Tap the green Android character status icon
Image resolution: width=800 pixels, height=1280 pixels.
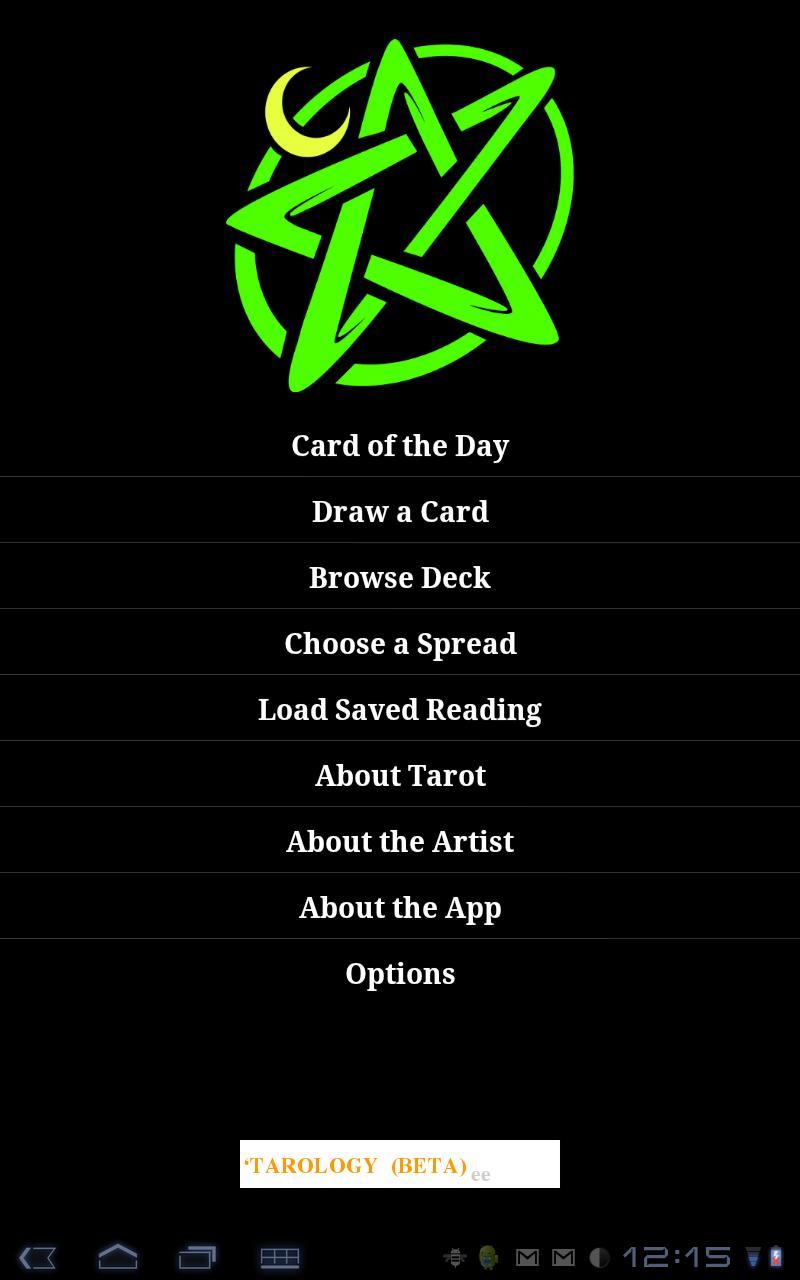[x=487, y=1257]
